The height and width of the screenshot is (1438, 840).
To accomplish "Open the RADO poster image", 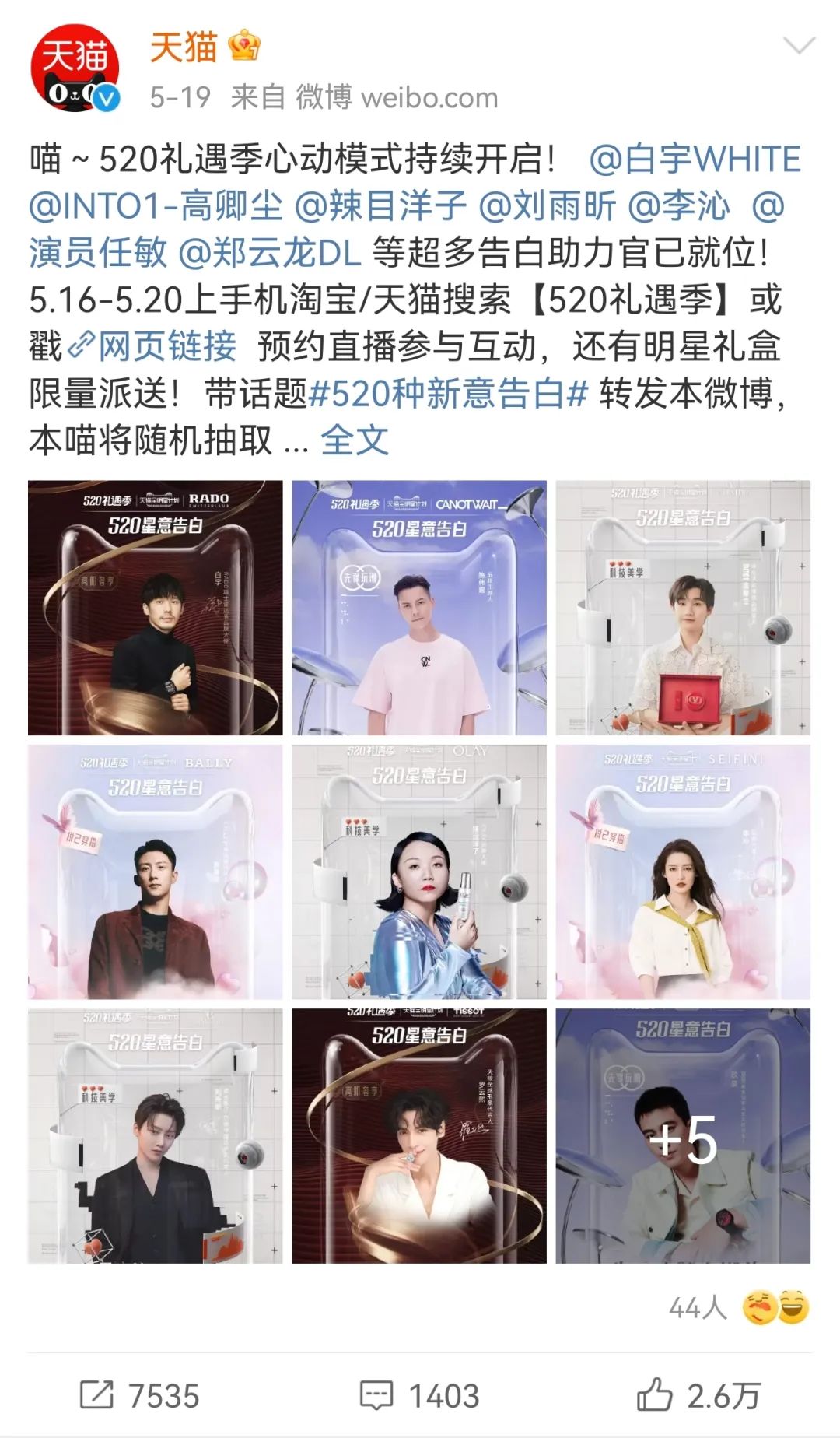I will (156, 608).
